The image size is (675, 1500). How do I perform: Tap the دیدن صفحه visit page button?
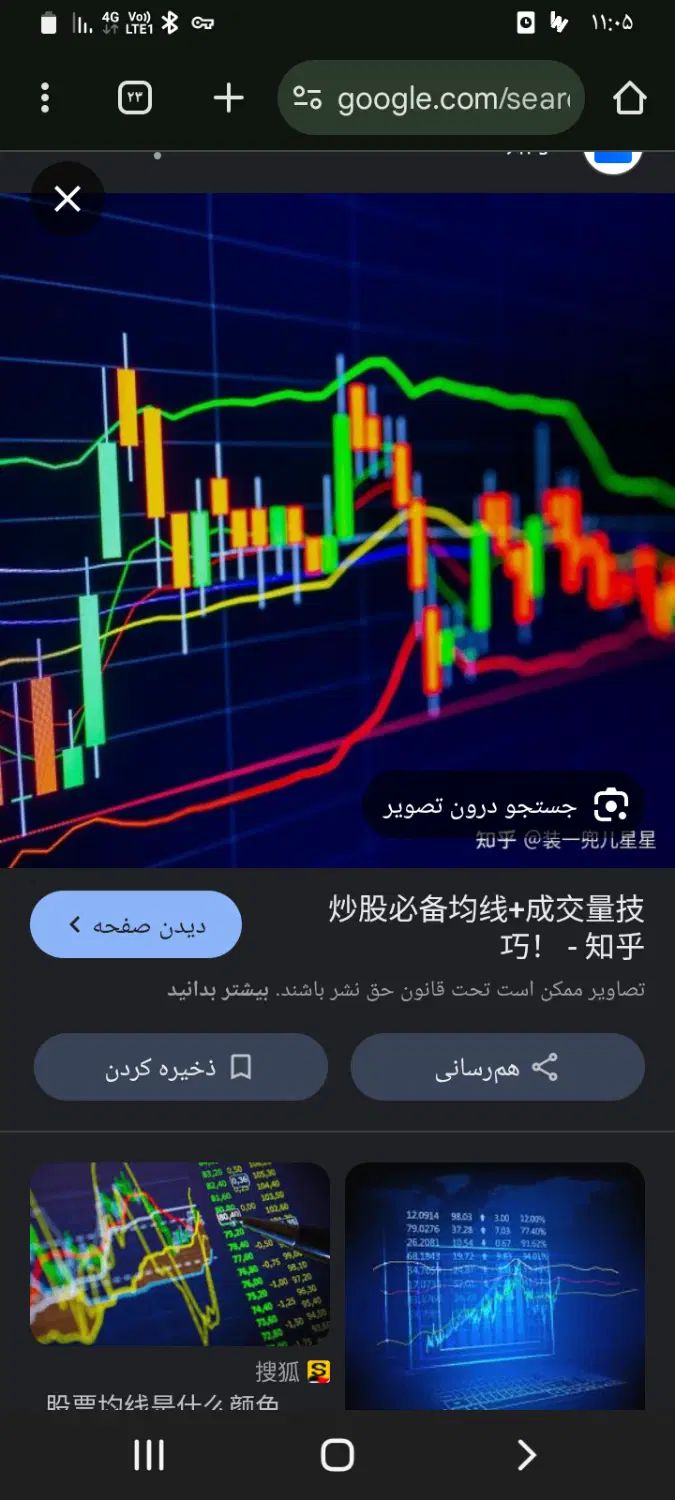(x=136, y=925)
